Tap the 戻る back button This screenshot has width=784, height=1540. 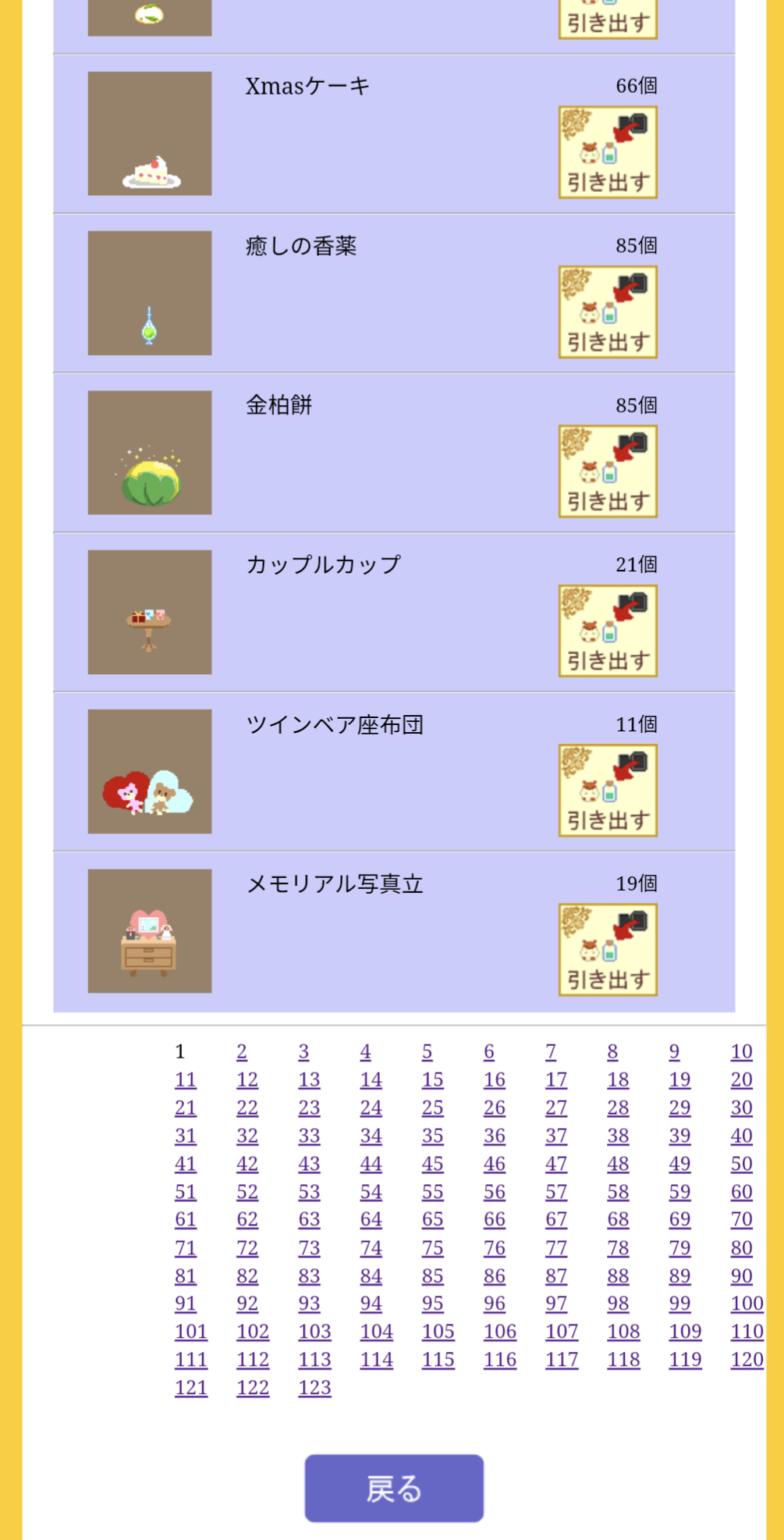pos(394,1488)
